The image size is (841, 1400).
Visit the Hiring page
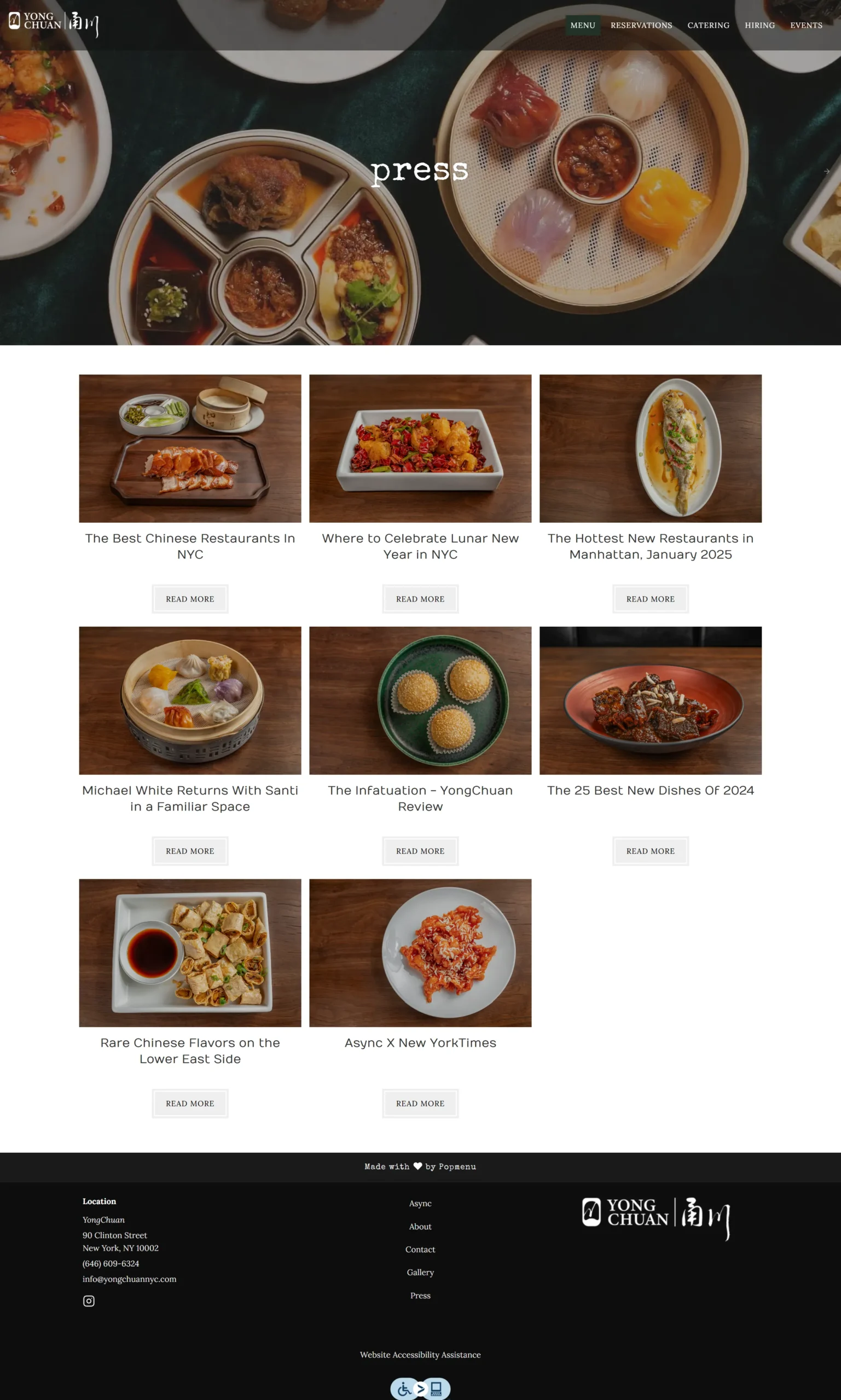[759, 26]
